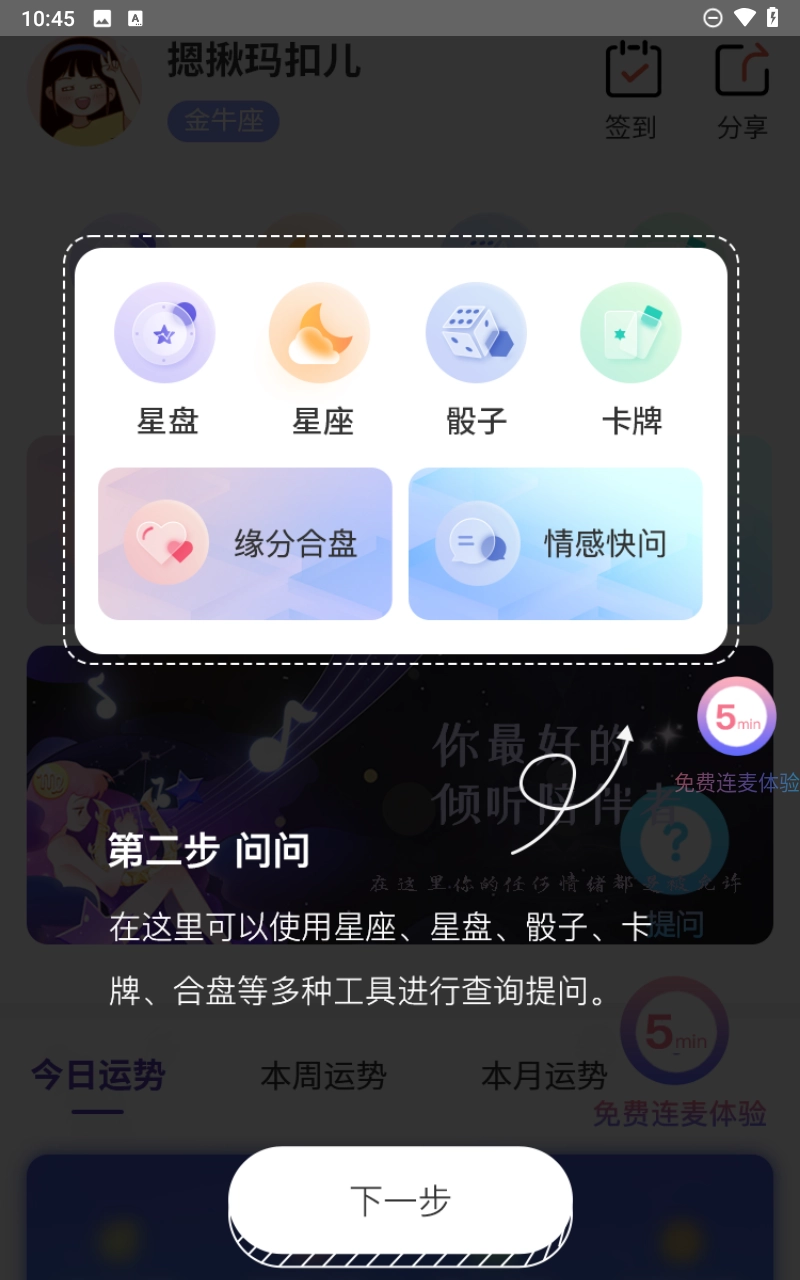
Task: Open the question mark 提问 bubble
Action: 676,845
